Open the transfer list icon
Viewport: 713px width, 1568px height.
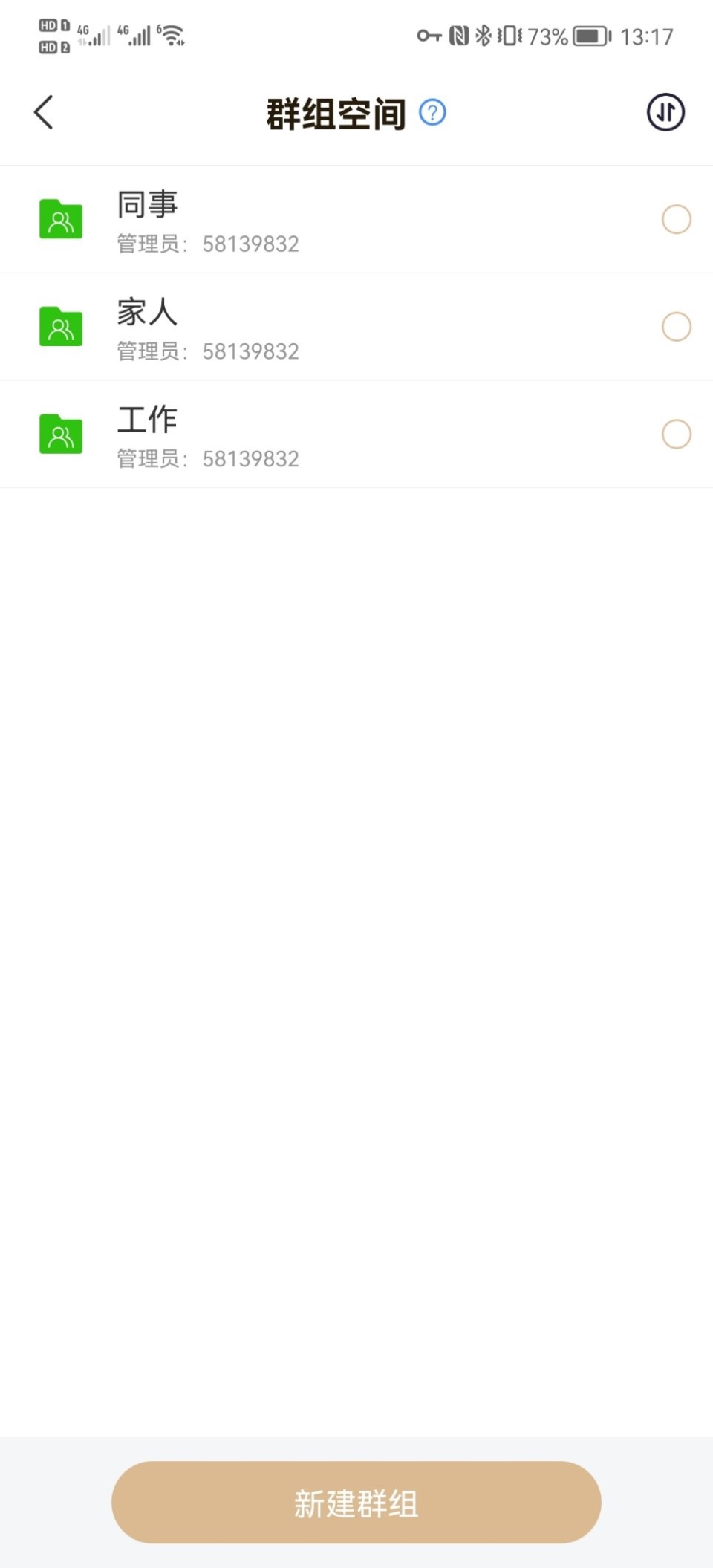(665, 113)
